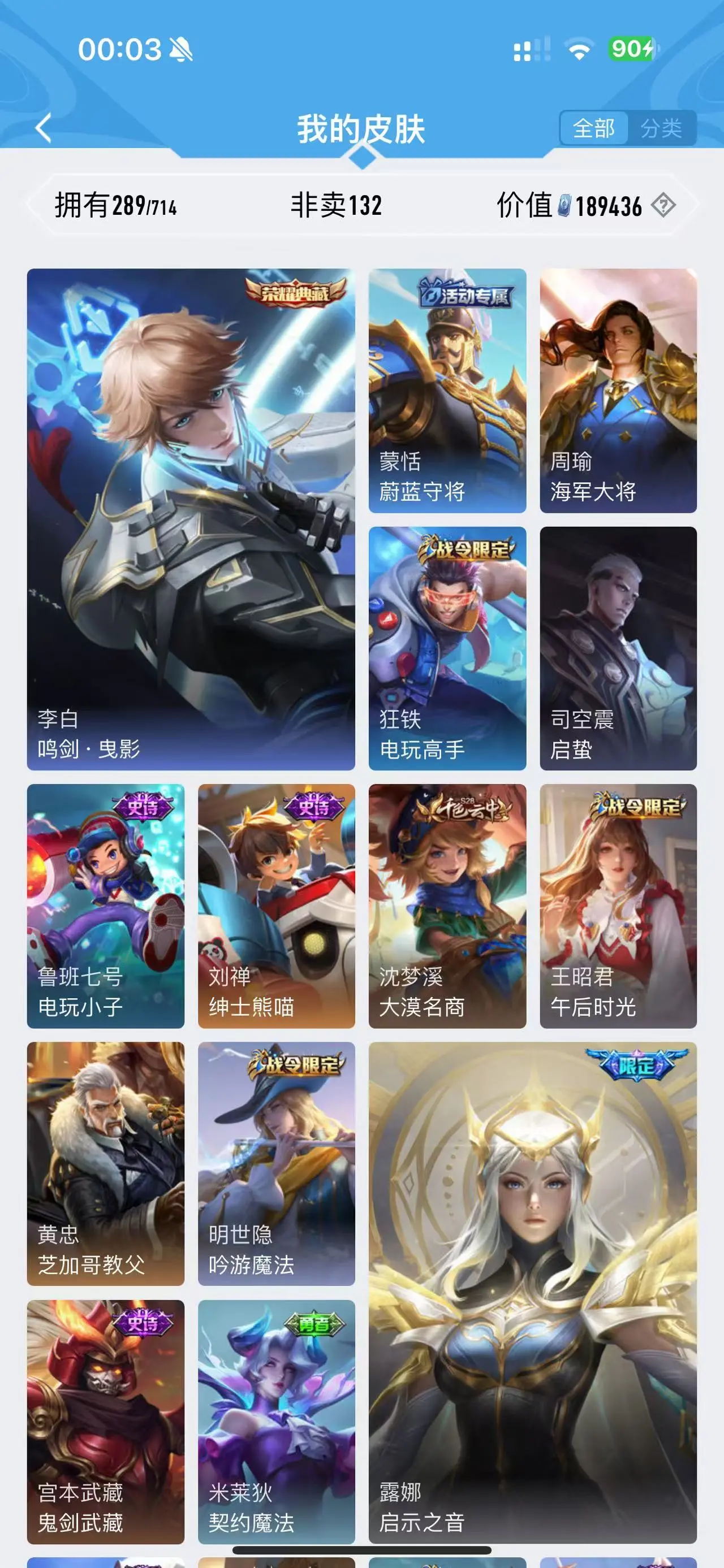Screen dimensions: 724x1568
Task: Open 王昭君 午后时光 skin
Action: [618, 906]
